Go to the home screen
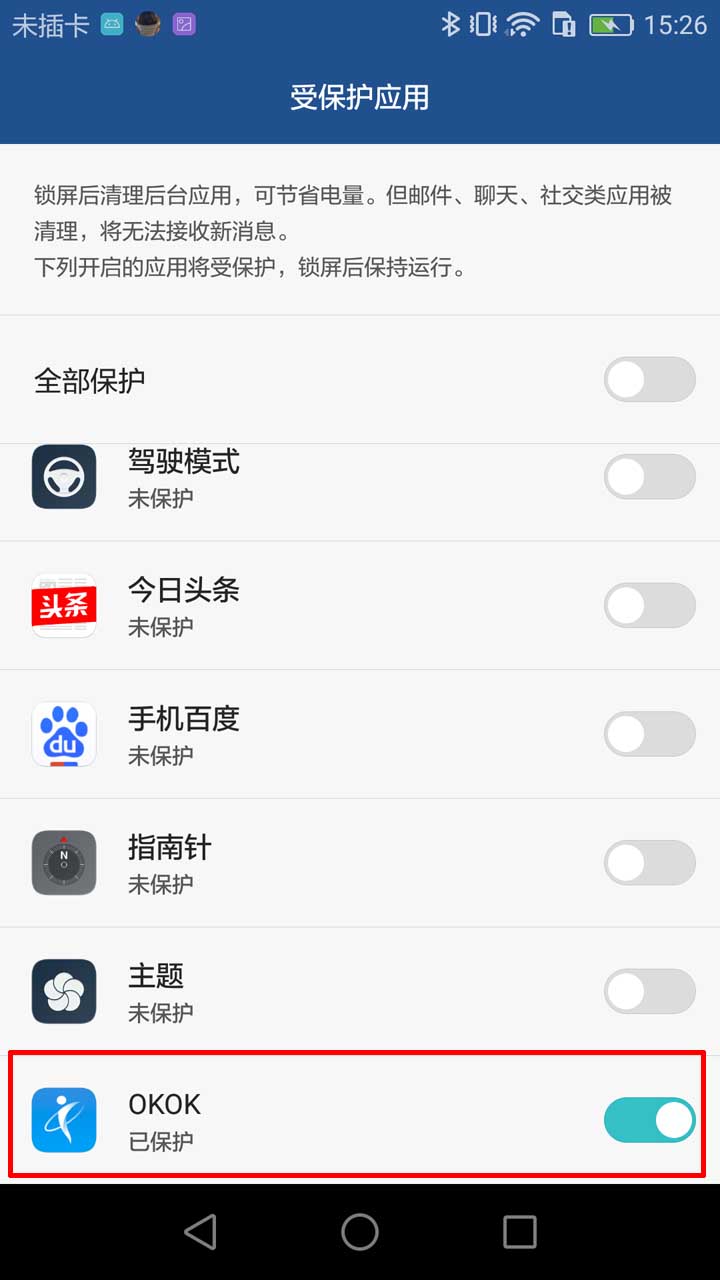 pos(360,1232)
